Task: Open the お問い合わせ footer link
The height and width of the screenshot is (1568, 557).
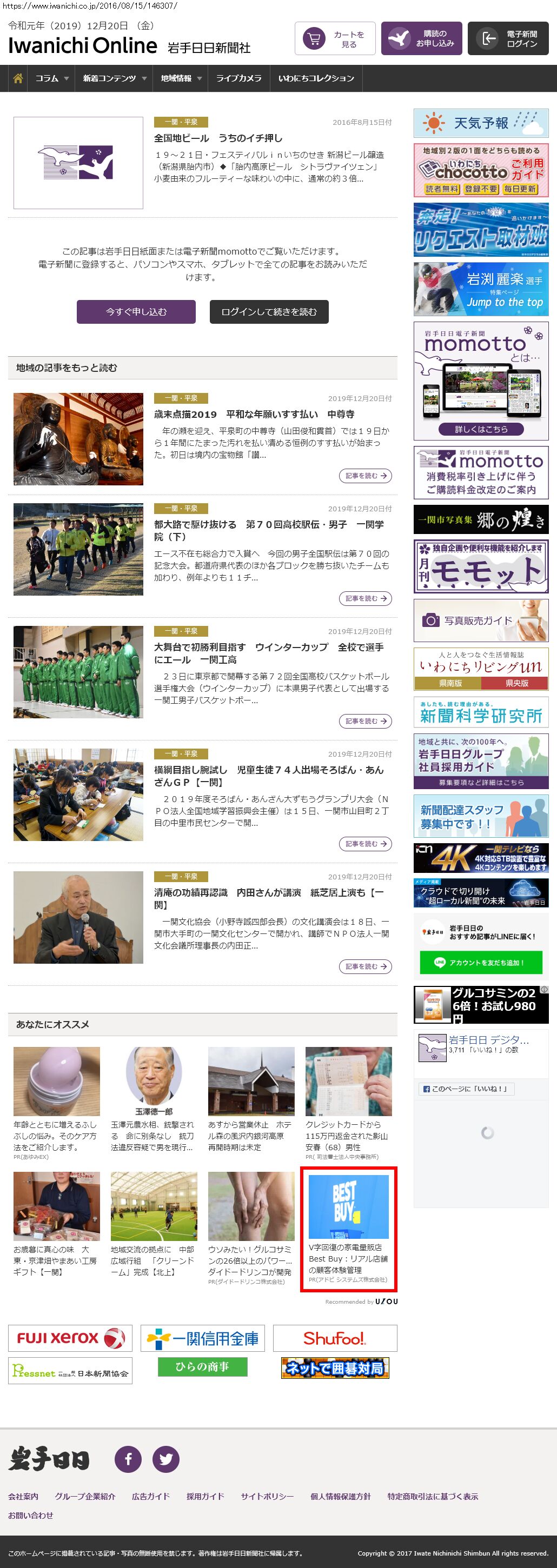Action: point(30,1515)
